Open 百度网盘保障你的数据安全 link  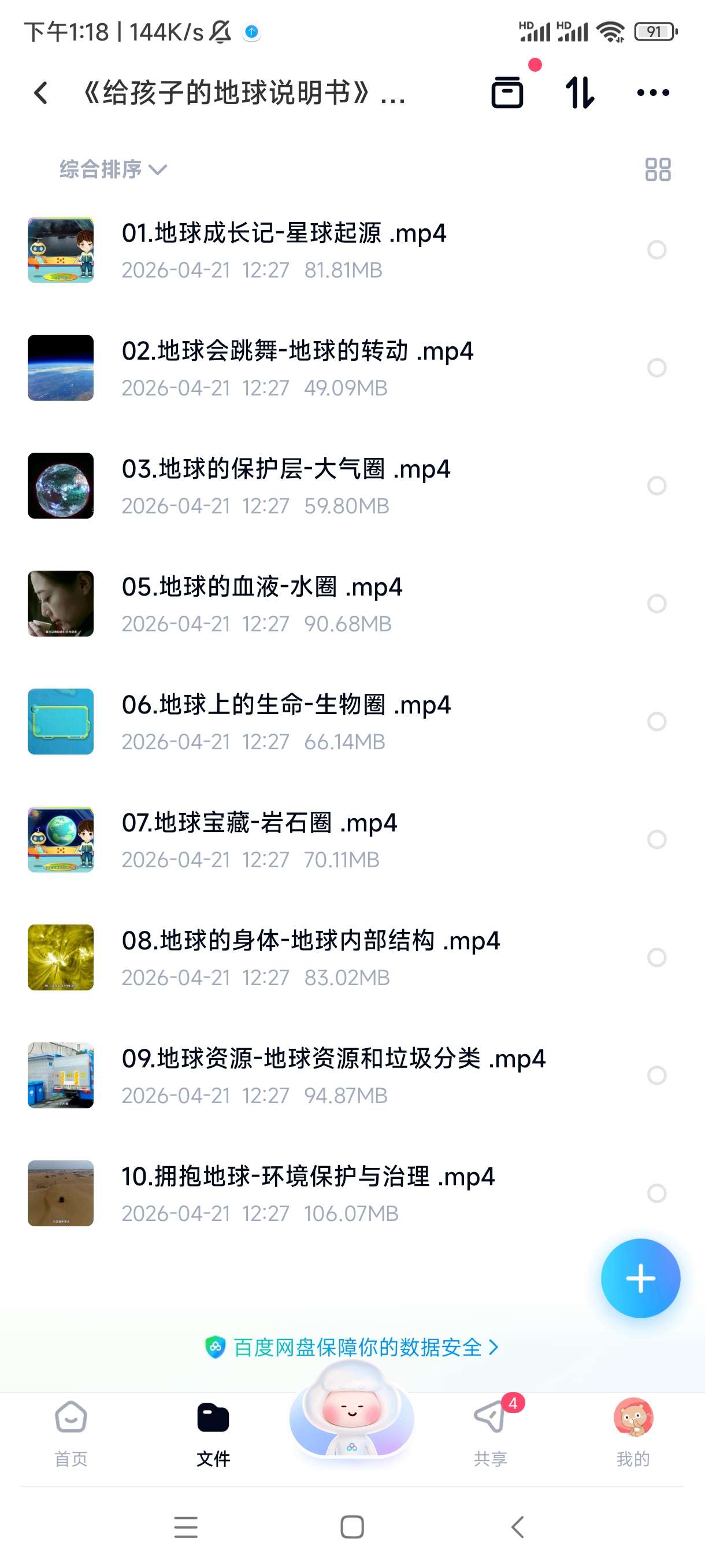click(356, 1347)
